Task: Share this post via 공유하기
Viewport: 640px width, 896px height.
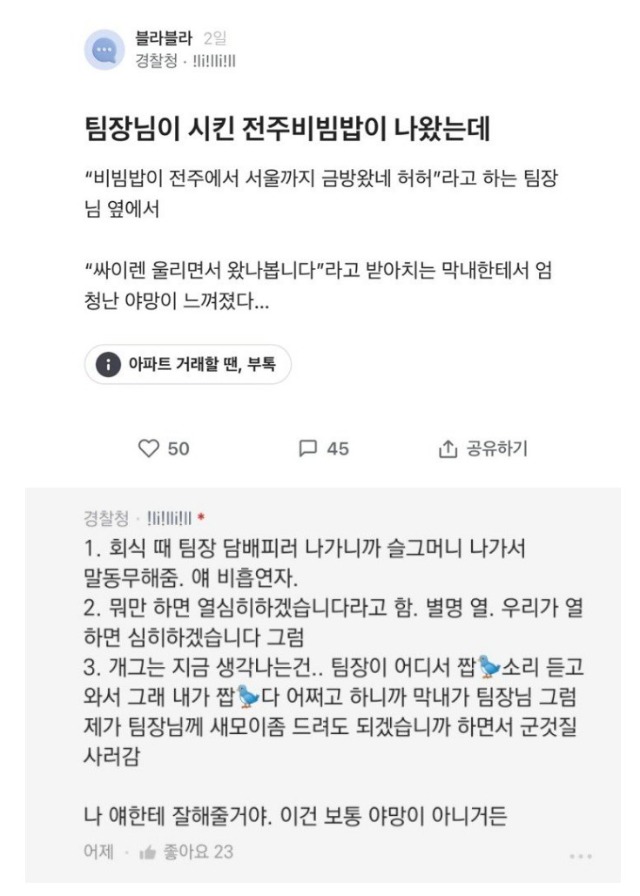Action: pos(483,449)
